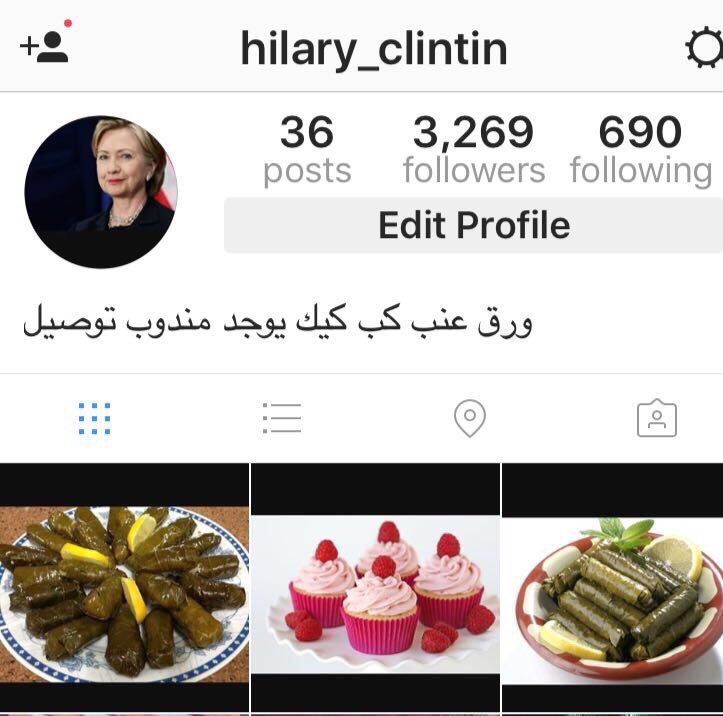The width and height of the screenshot is (723, 716).
Task: Switch to the list view tab
Action: point(282,419)
